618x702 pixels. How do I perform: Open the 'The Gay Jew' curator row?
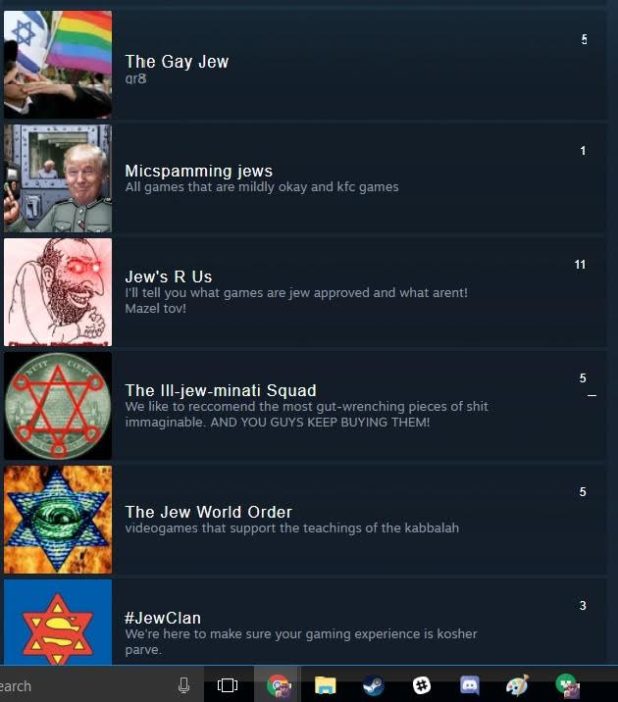click(x=177, y=62)
